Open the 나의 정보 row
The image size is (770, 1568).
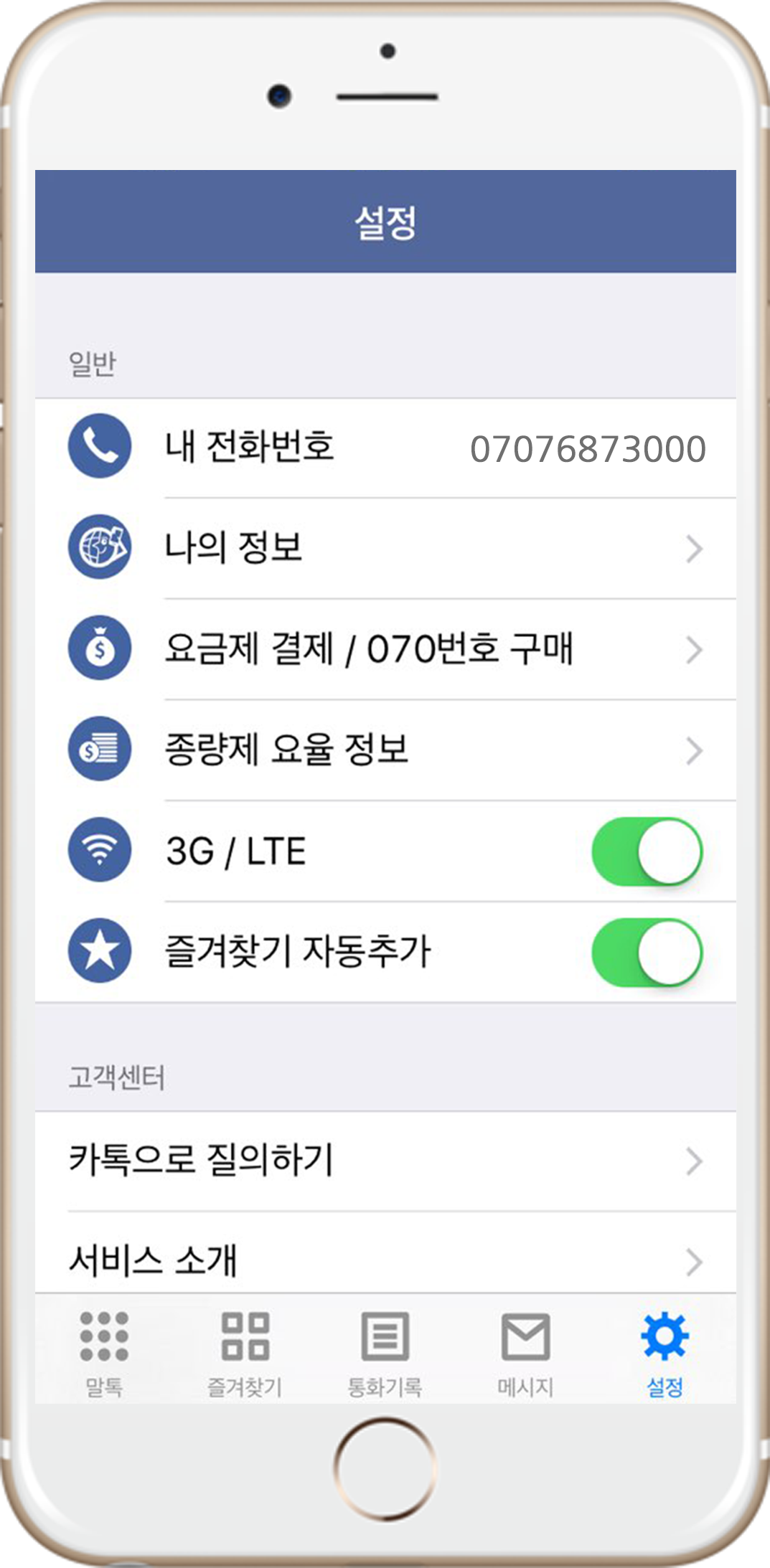385,549
